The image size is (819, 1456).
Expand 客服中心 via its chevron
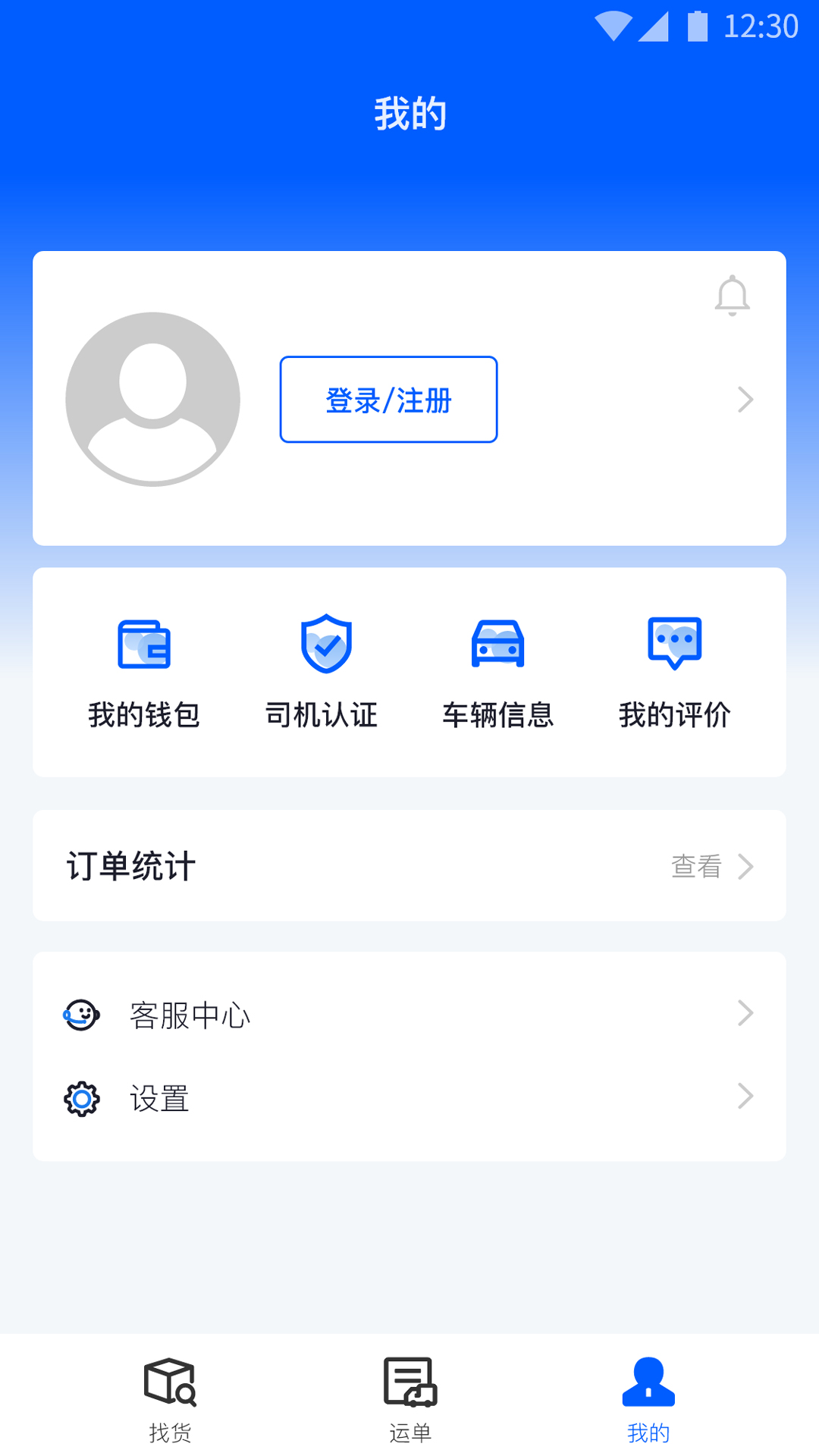point(745,1012)
